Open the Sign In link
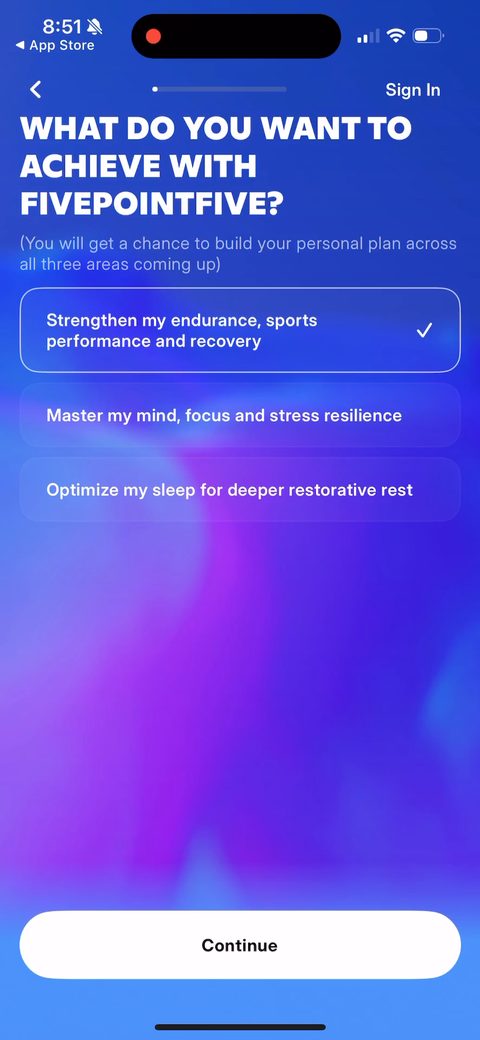Image resolution: width=480 pixels, height=1040 pixels. tap(412, 90)
